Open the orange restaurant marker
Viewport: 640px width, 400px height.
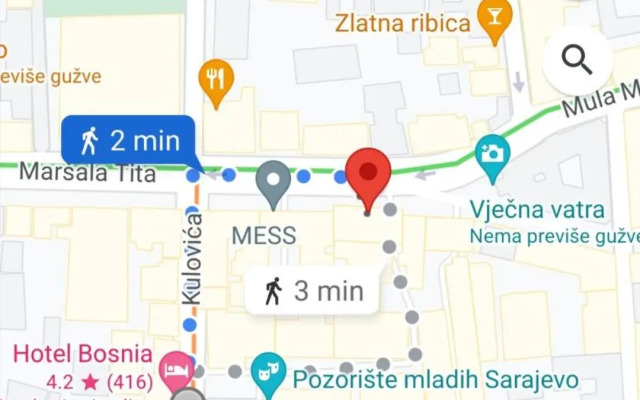215,80
